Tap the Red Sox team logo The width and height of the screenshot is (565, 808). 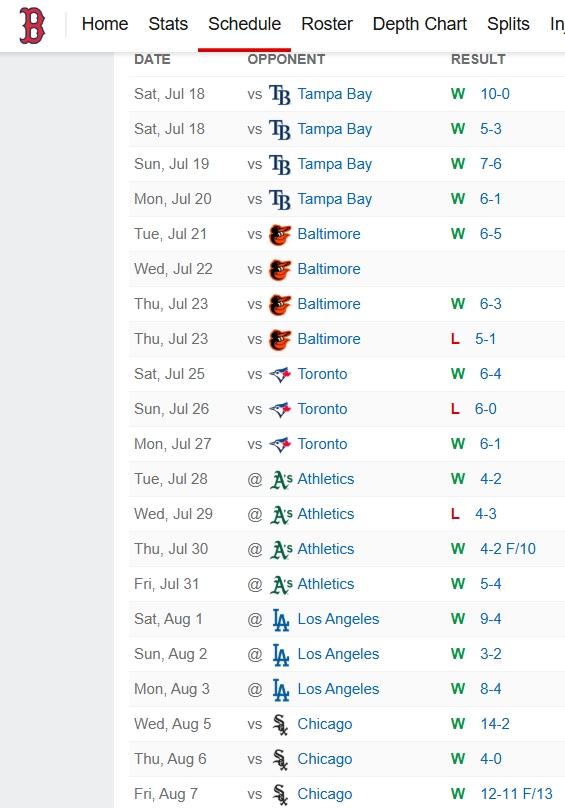[32, 25]
